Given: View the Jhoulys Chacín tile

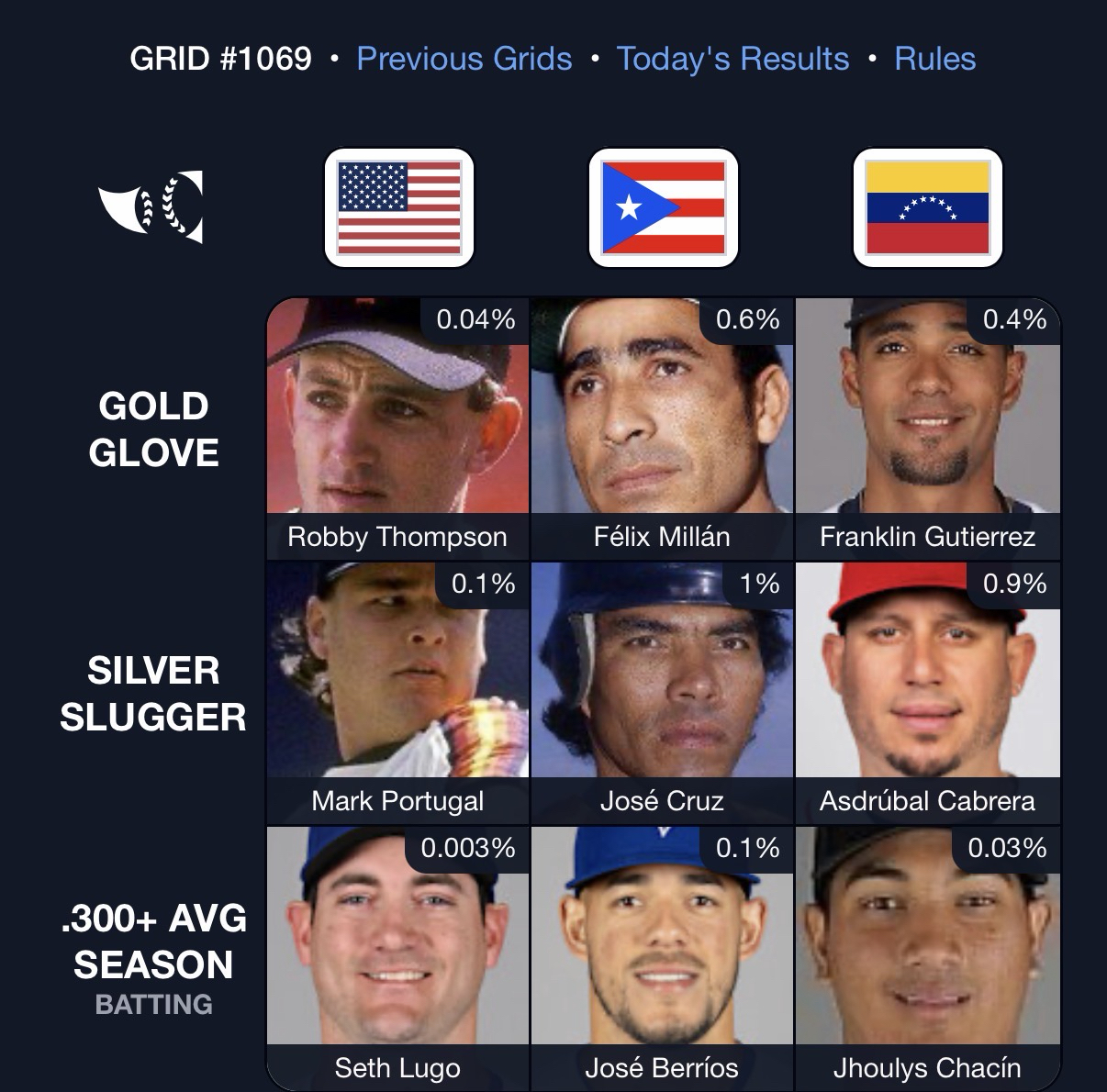Looking at the screenshot, I should tap(927, 956).
